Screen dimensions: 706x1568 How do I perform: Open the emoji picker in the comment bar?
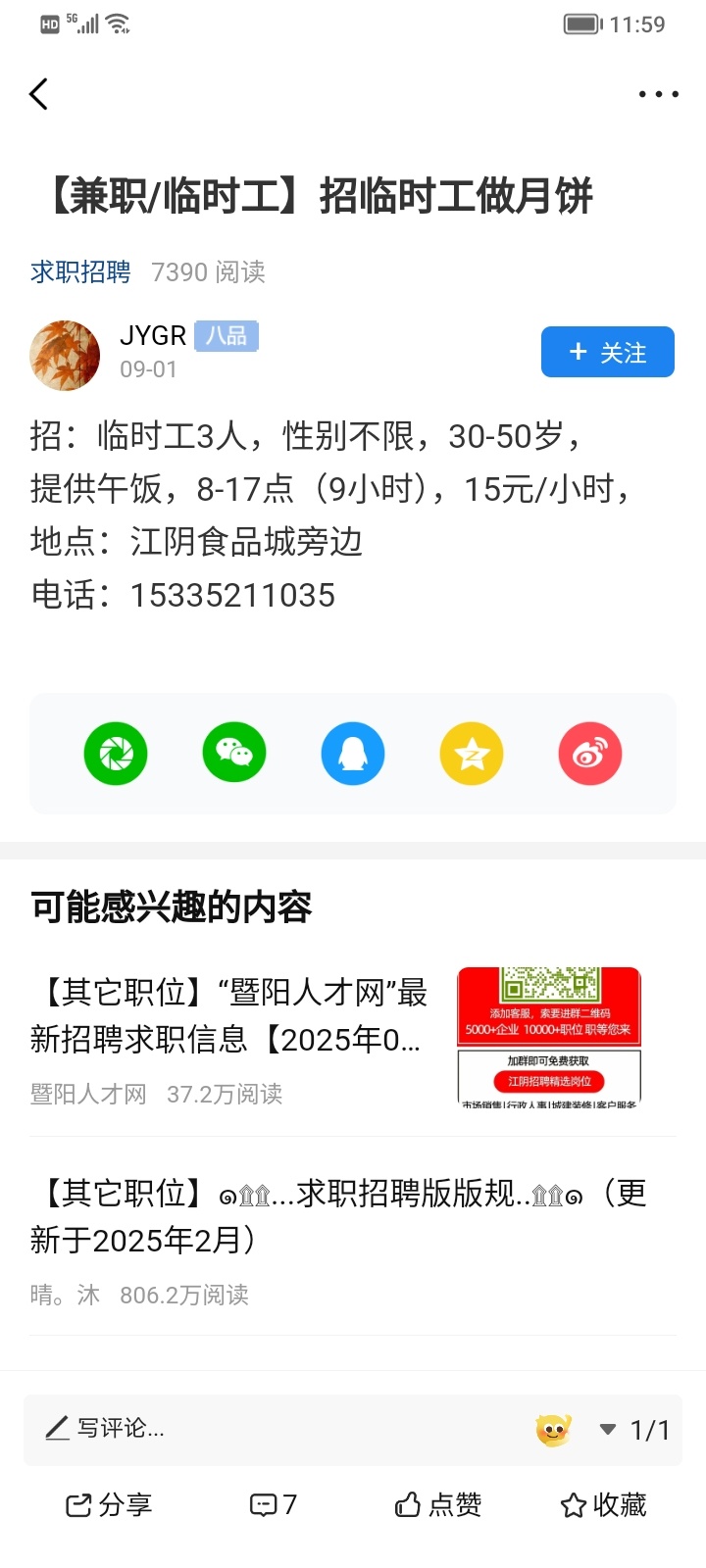[553, 1430]
